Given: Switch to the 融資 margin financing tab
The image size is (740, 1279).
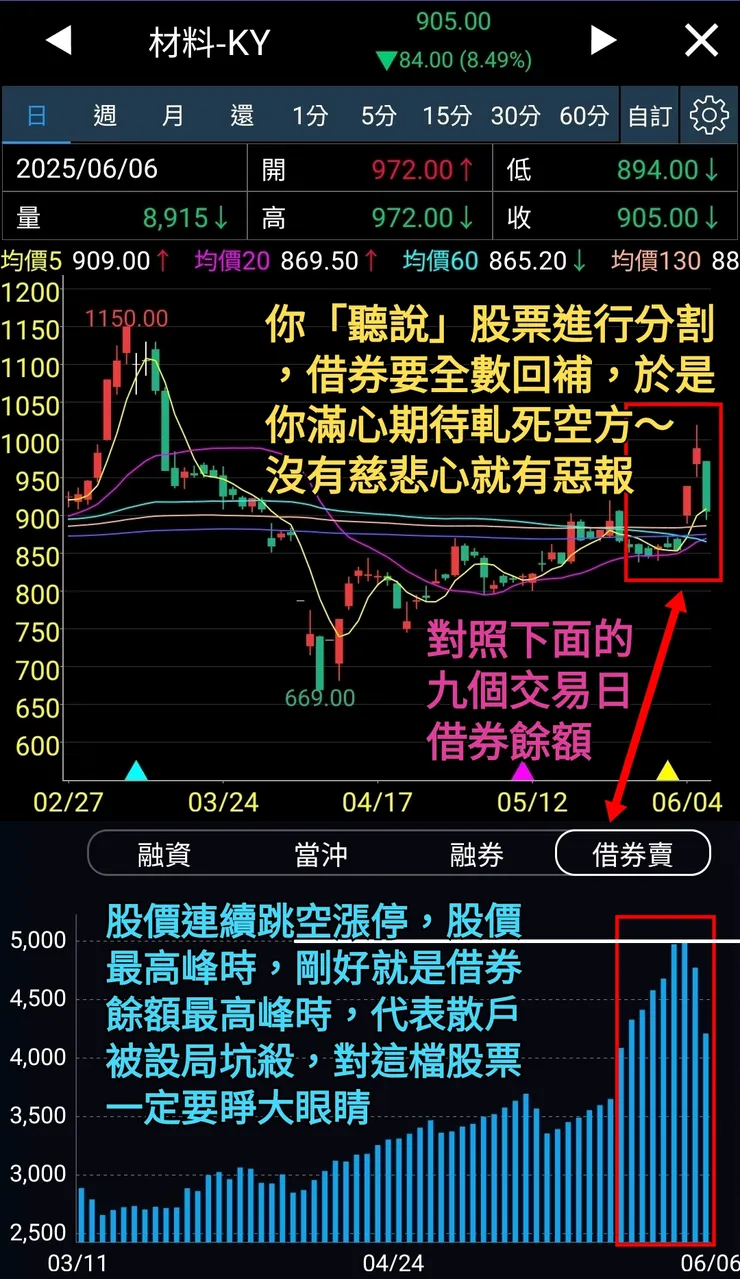Looking at the screenshot, I should 163,853.
